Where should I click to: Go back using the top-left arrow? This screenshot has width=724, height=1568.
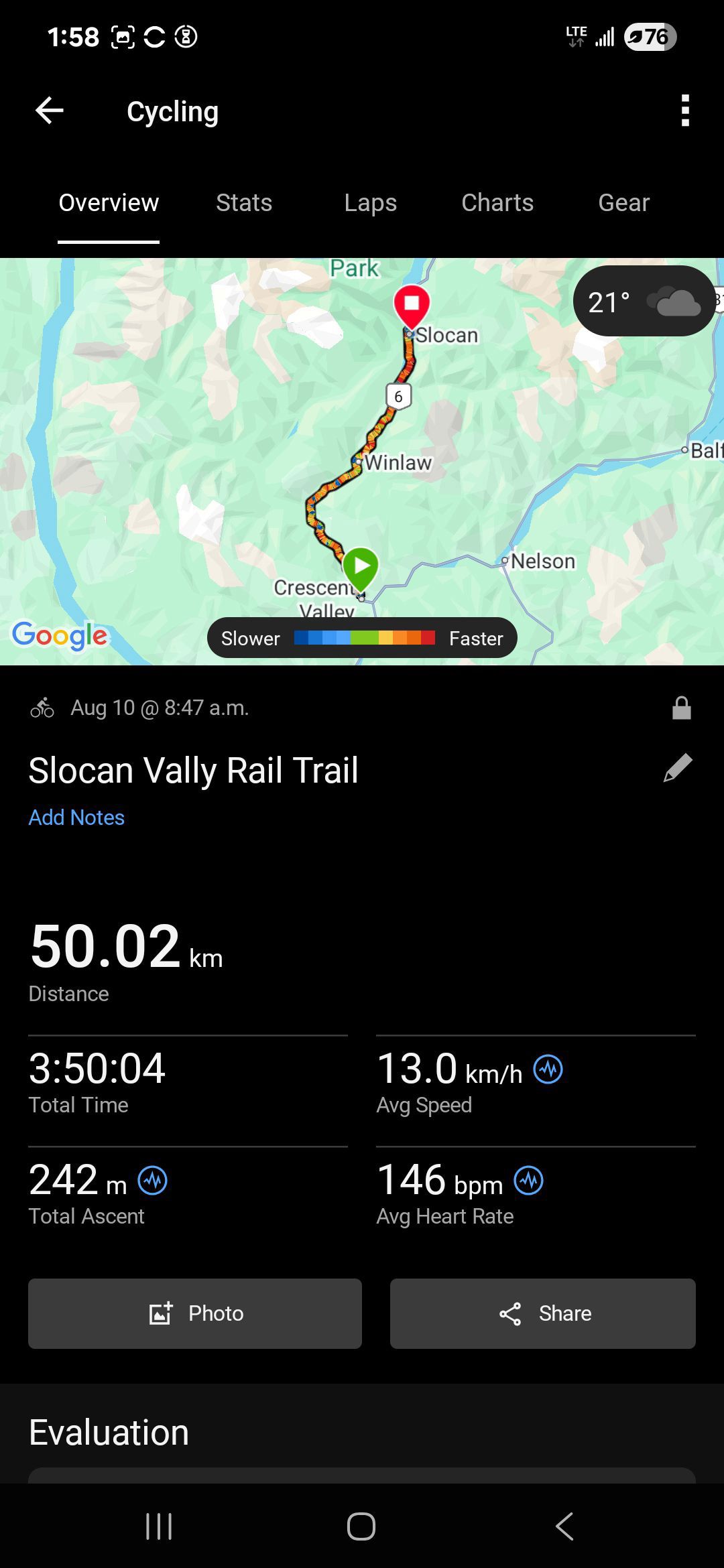(x=50, y=111)
